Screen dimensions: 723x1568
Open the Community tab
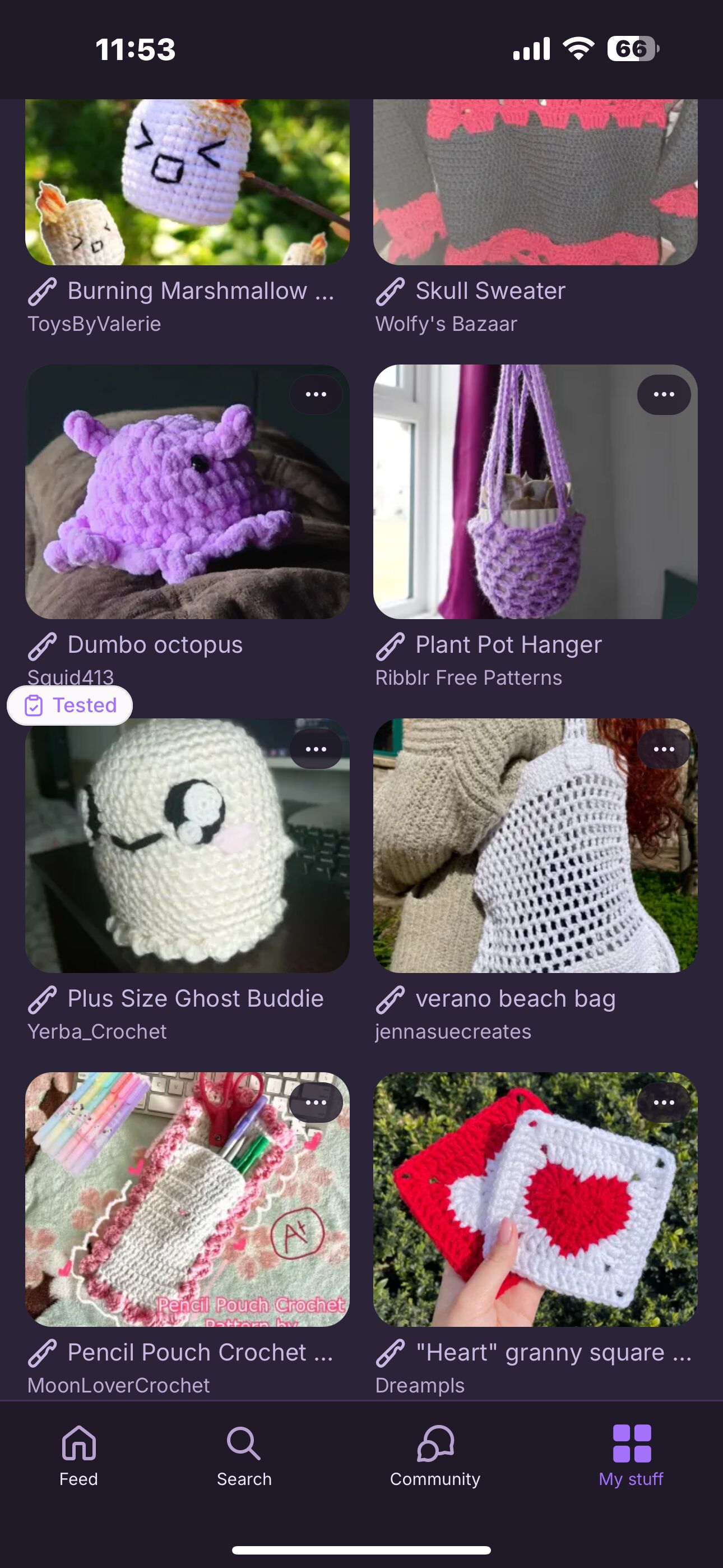(435, 1455)
